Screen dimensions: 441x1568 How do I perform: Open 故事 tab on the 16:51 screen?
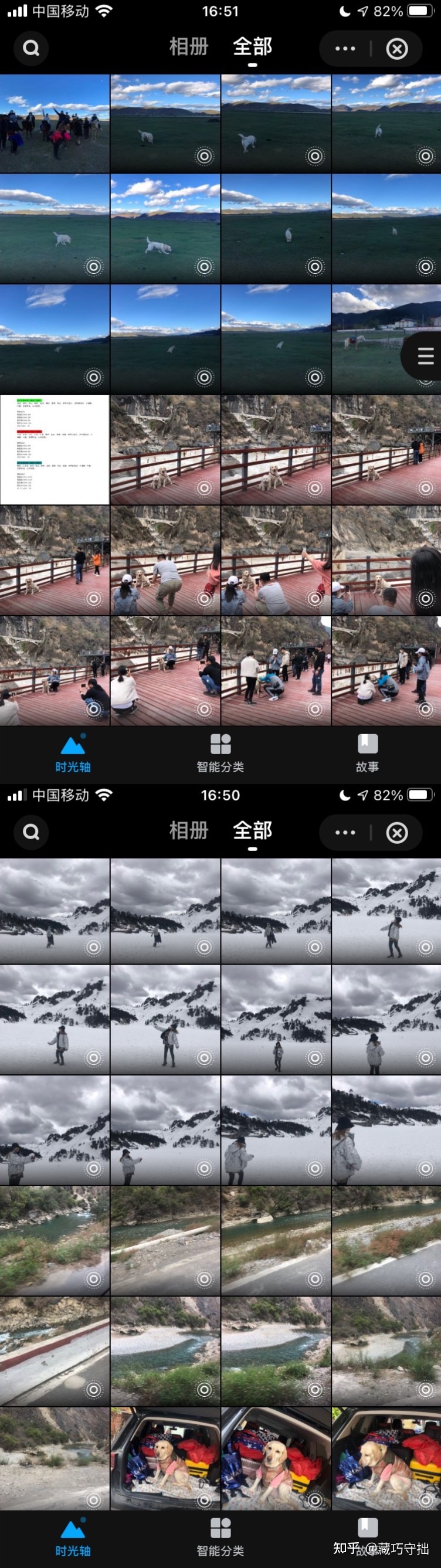point(367,752)
